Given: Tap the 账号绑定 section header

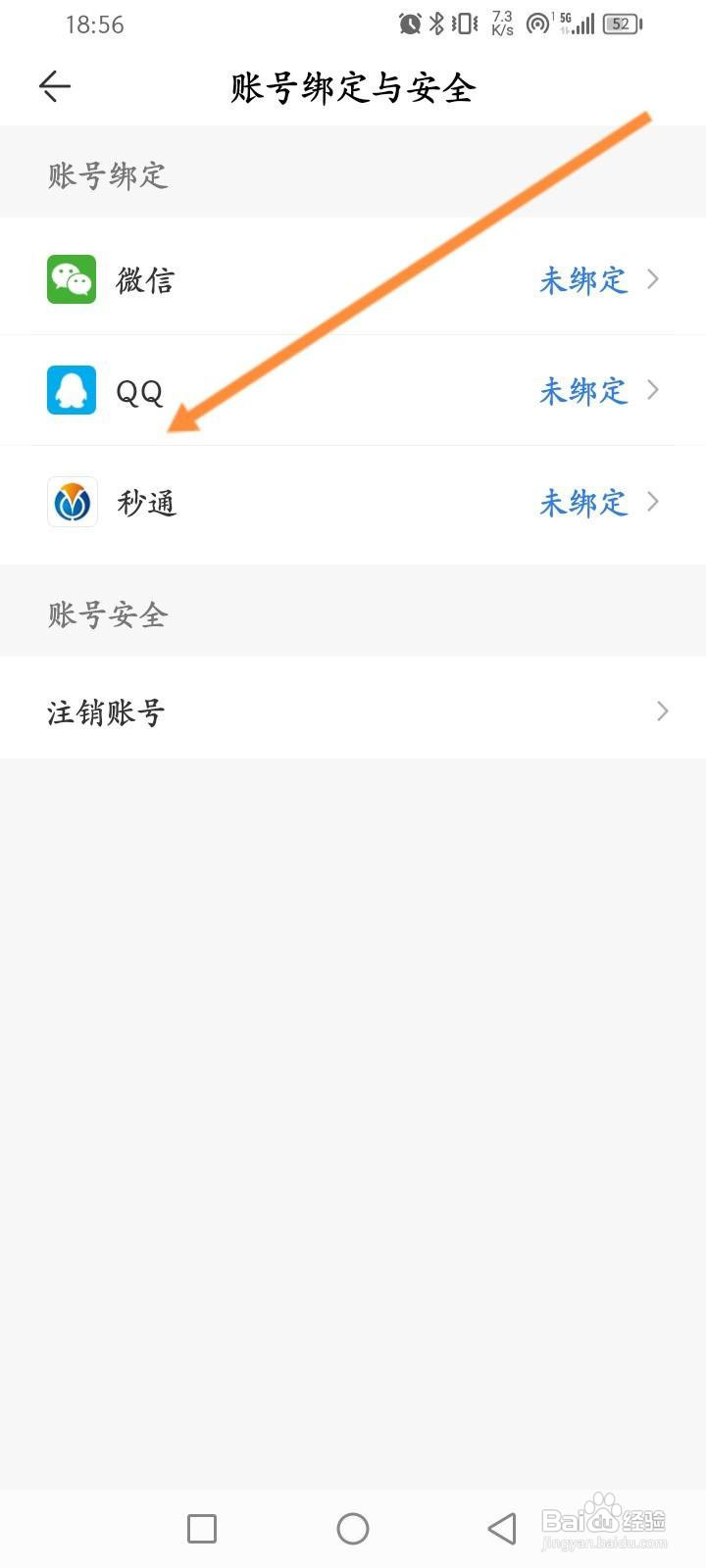Looking at the screenshot, I should [104, 176].
